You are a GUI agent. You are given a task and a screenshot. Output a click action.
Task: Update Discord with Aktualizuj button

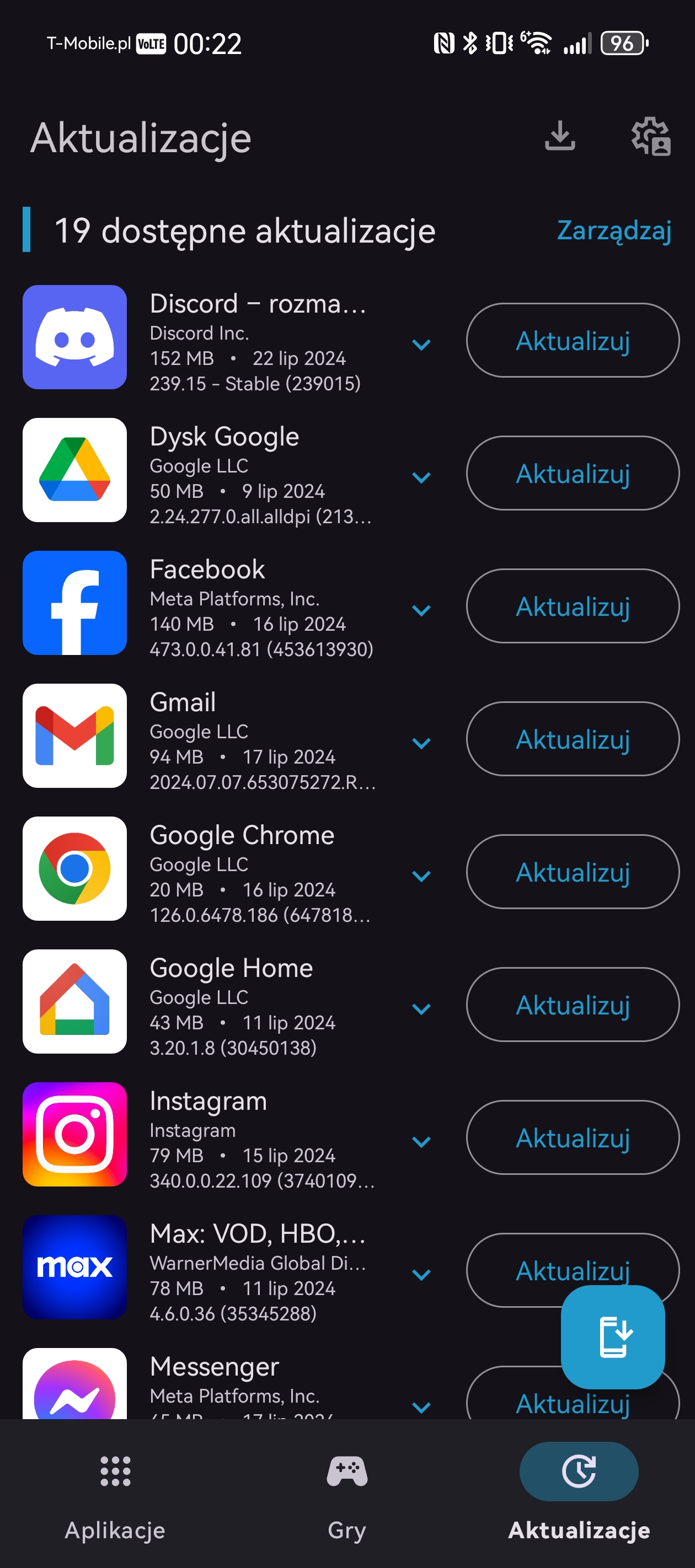tap(572, 340)
